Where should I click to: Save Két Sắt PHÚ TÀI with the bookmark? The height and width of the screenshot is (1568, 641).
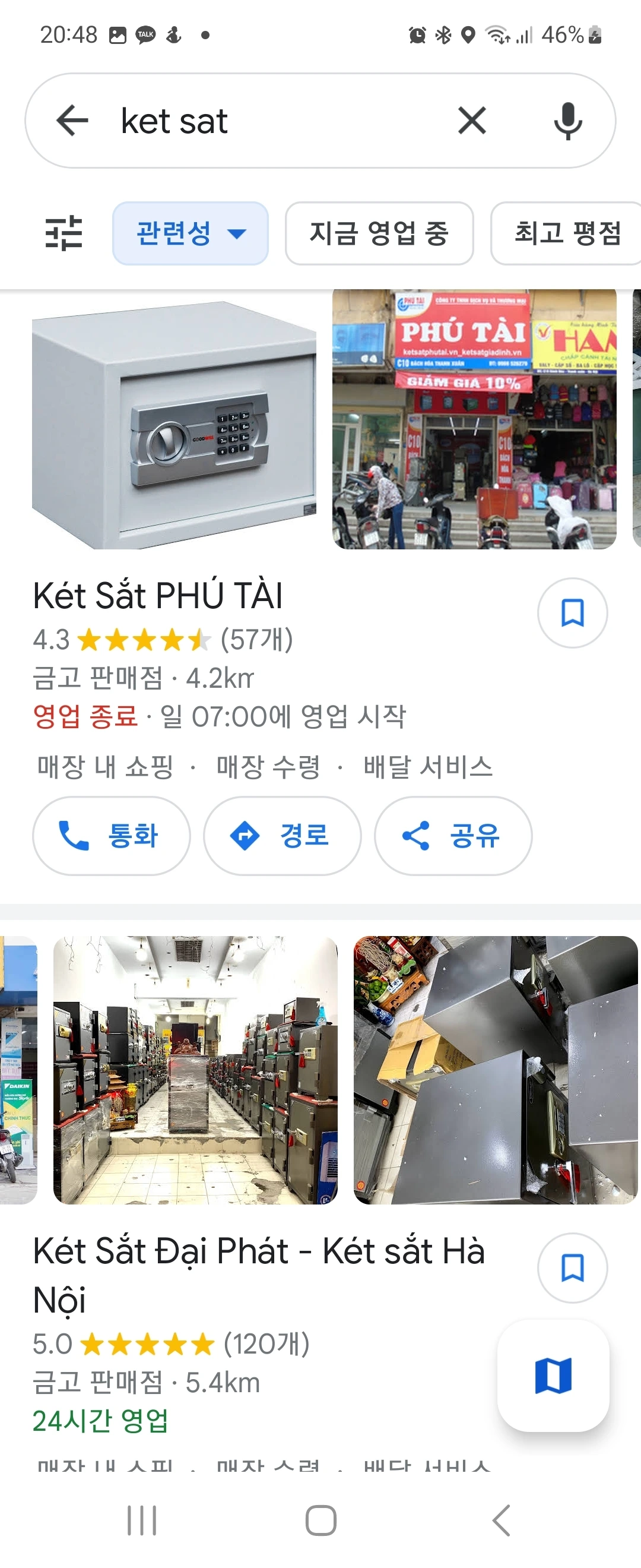[572, 612]
